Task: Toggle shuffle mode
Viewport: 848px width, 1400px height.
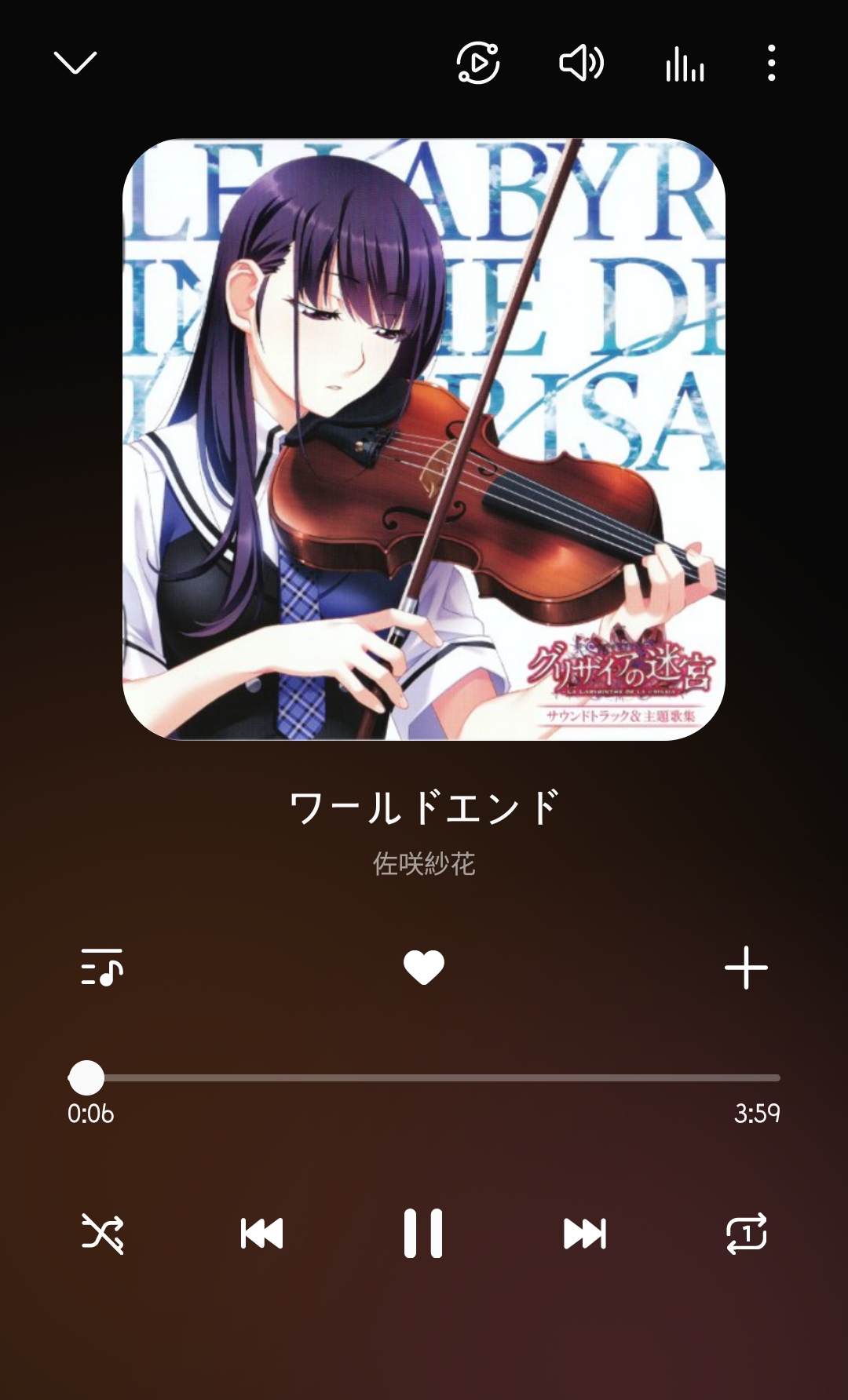Action: tap(102, 1233)
